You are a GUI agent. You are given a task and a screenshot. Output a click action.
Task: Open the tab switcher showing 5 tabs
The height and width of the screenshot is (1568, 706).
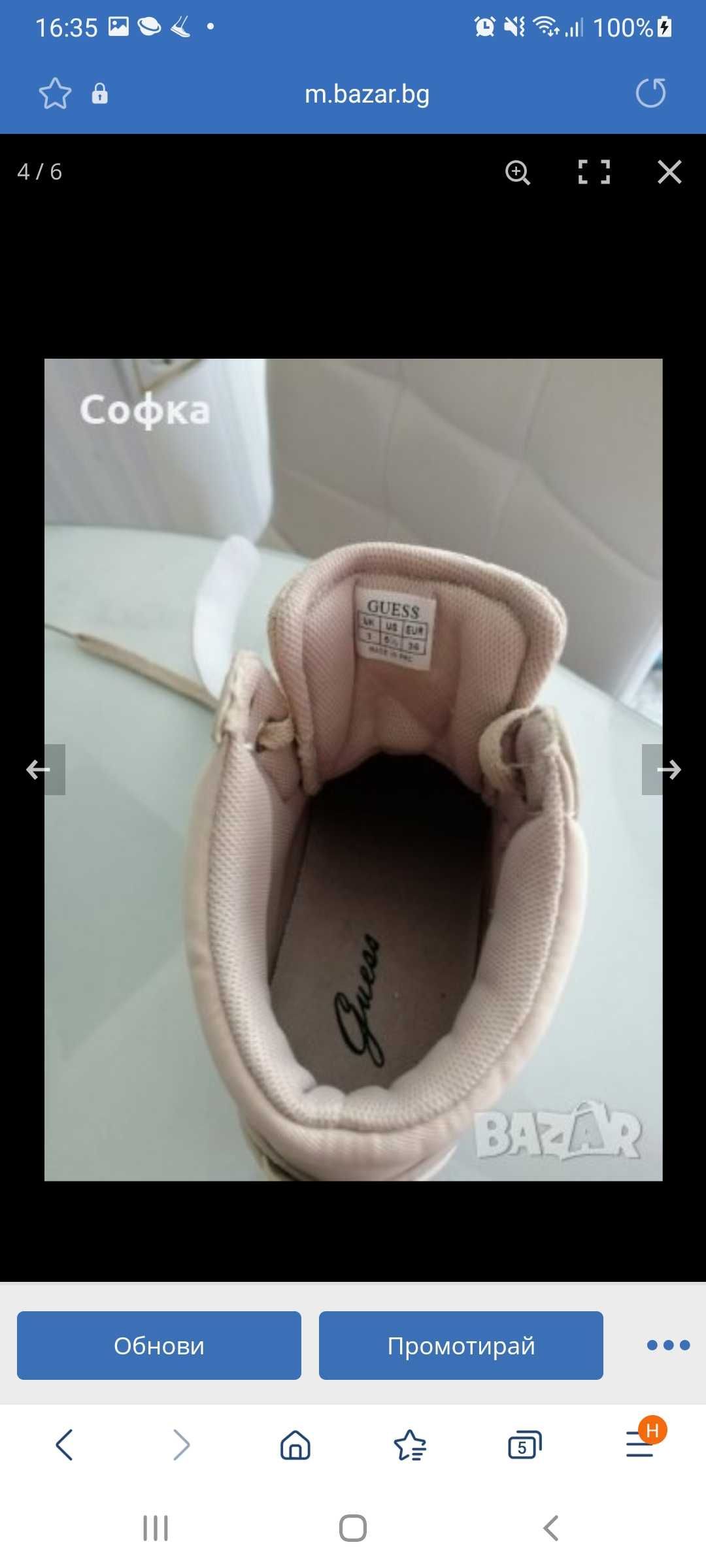click(x=524, y=1445)
